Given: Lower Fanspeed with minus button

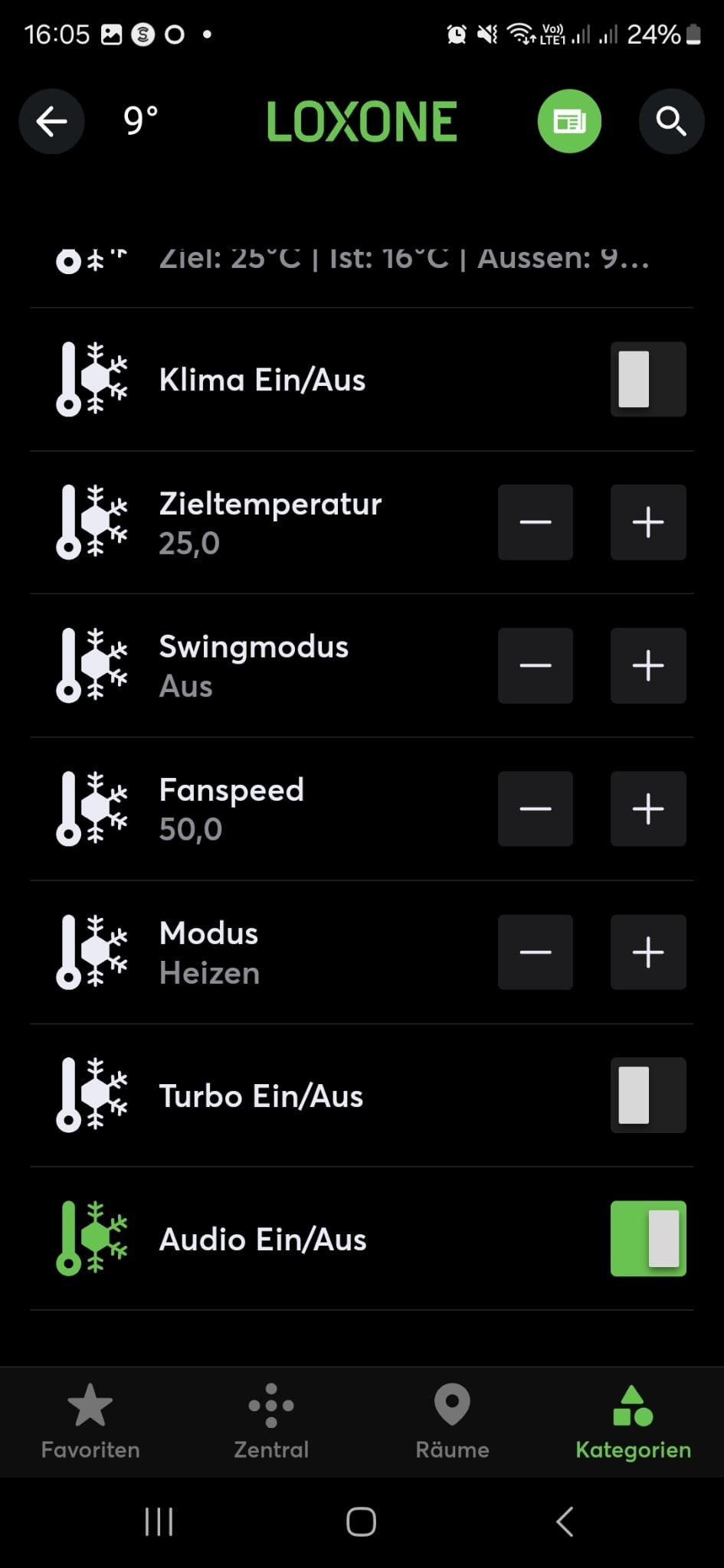Looking at the screenshot, I should [535, 808].
